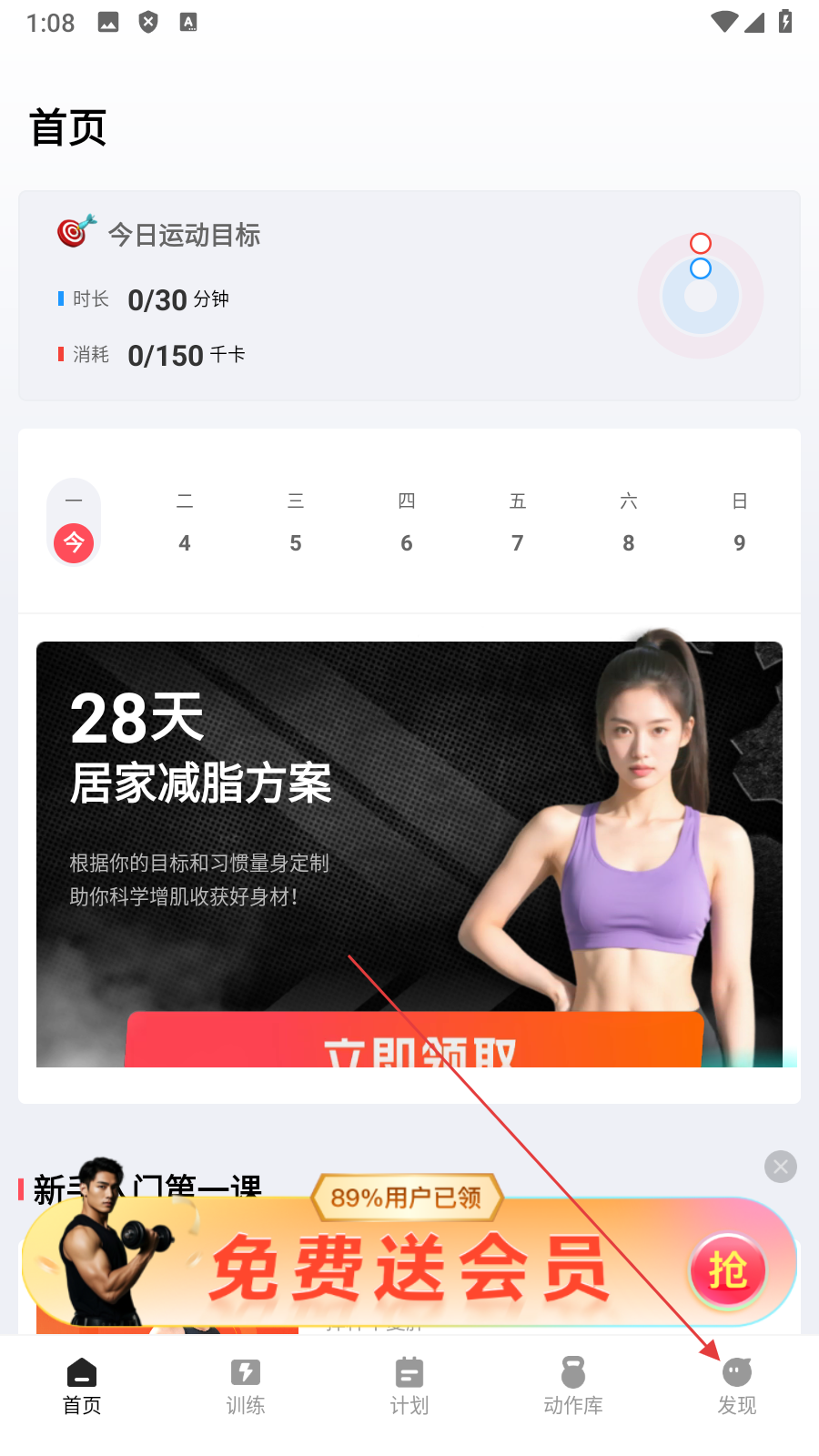The height and width of the screenshot is (1456, 819).
Task: Select Saturday the 8th in the calendar
Action: tap(629, 523)
